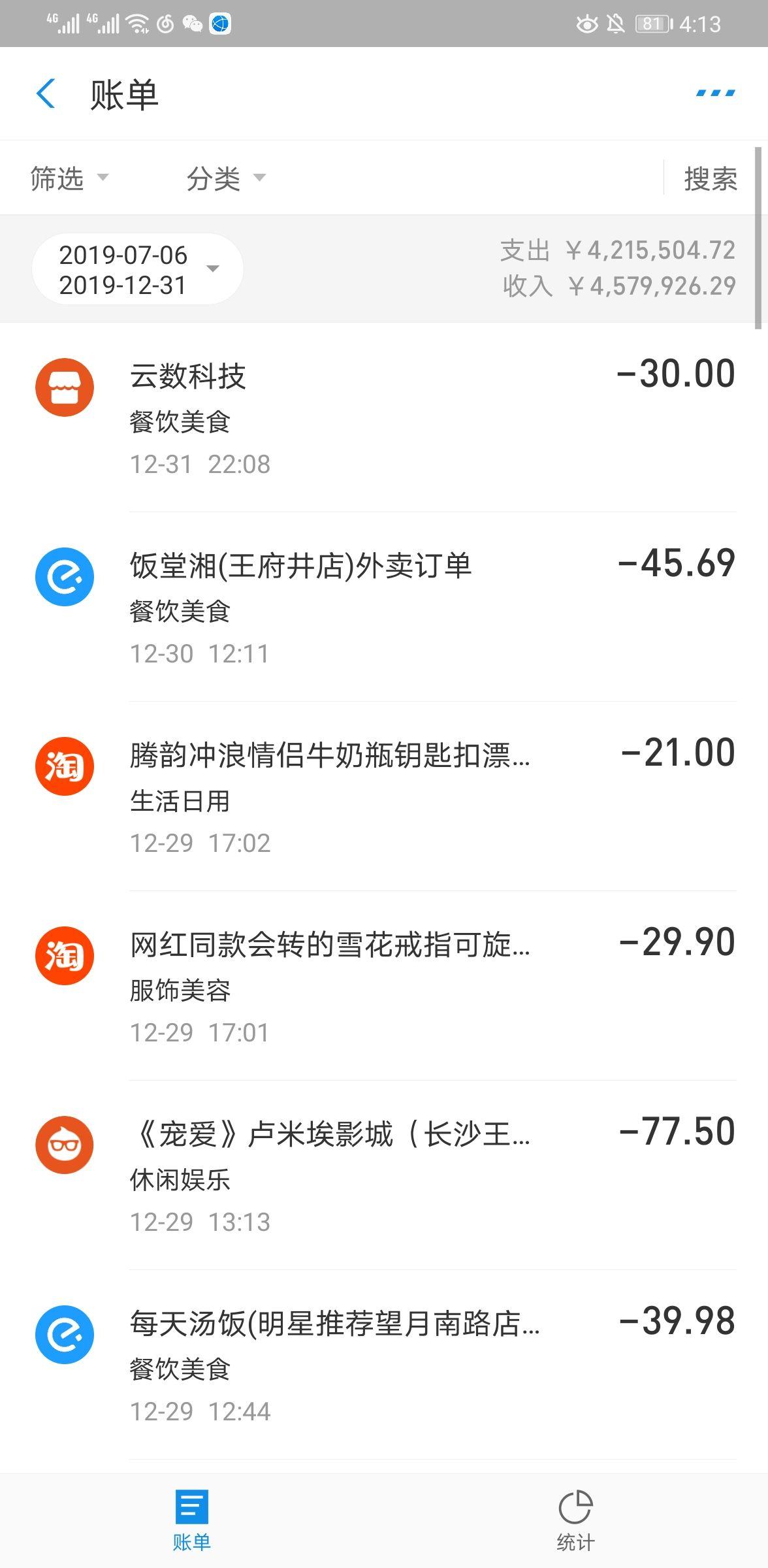This screenshot has height=1568, width=768.
Task: Switch to the 统计 tab
Action: coord(575,1521)
